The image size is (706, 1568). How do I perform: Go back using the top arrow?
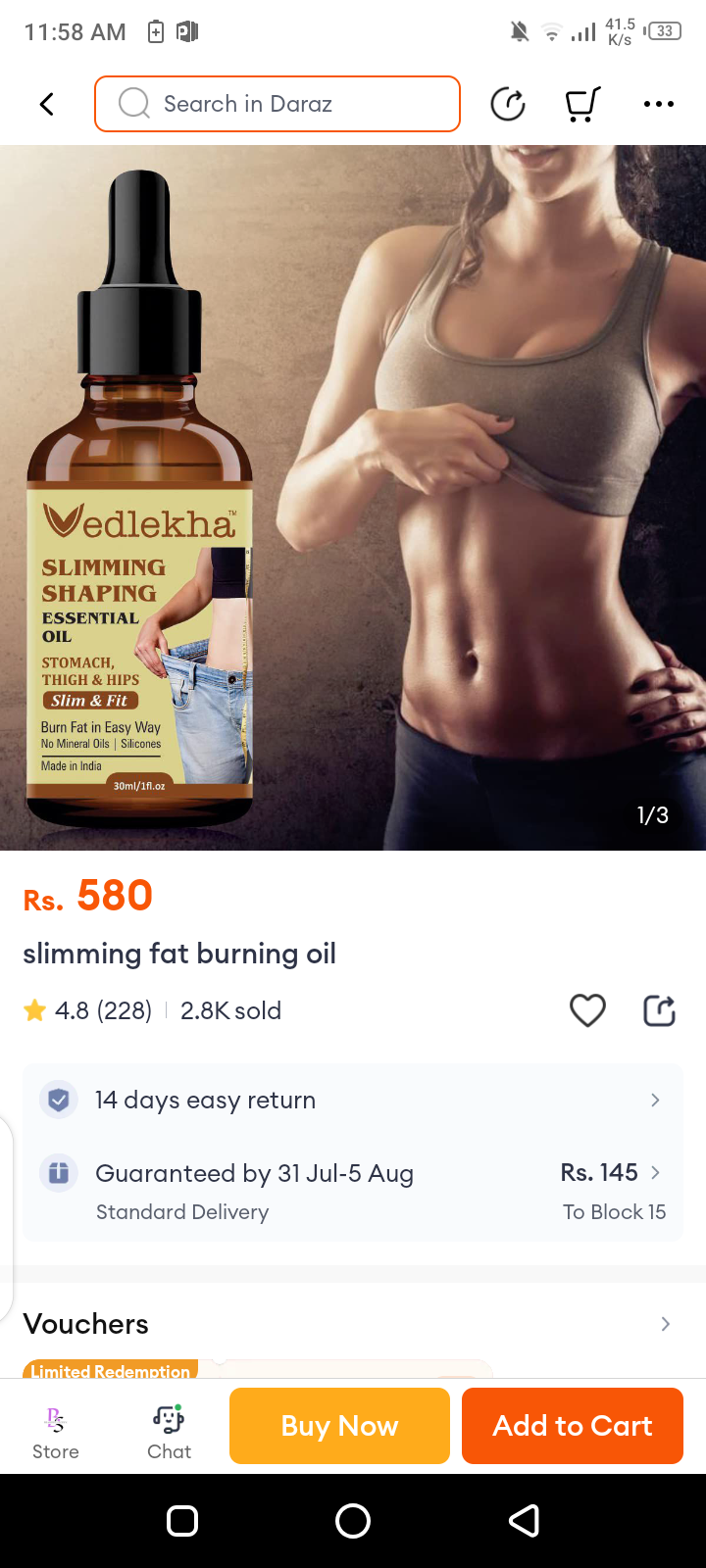46,104
